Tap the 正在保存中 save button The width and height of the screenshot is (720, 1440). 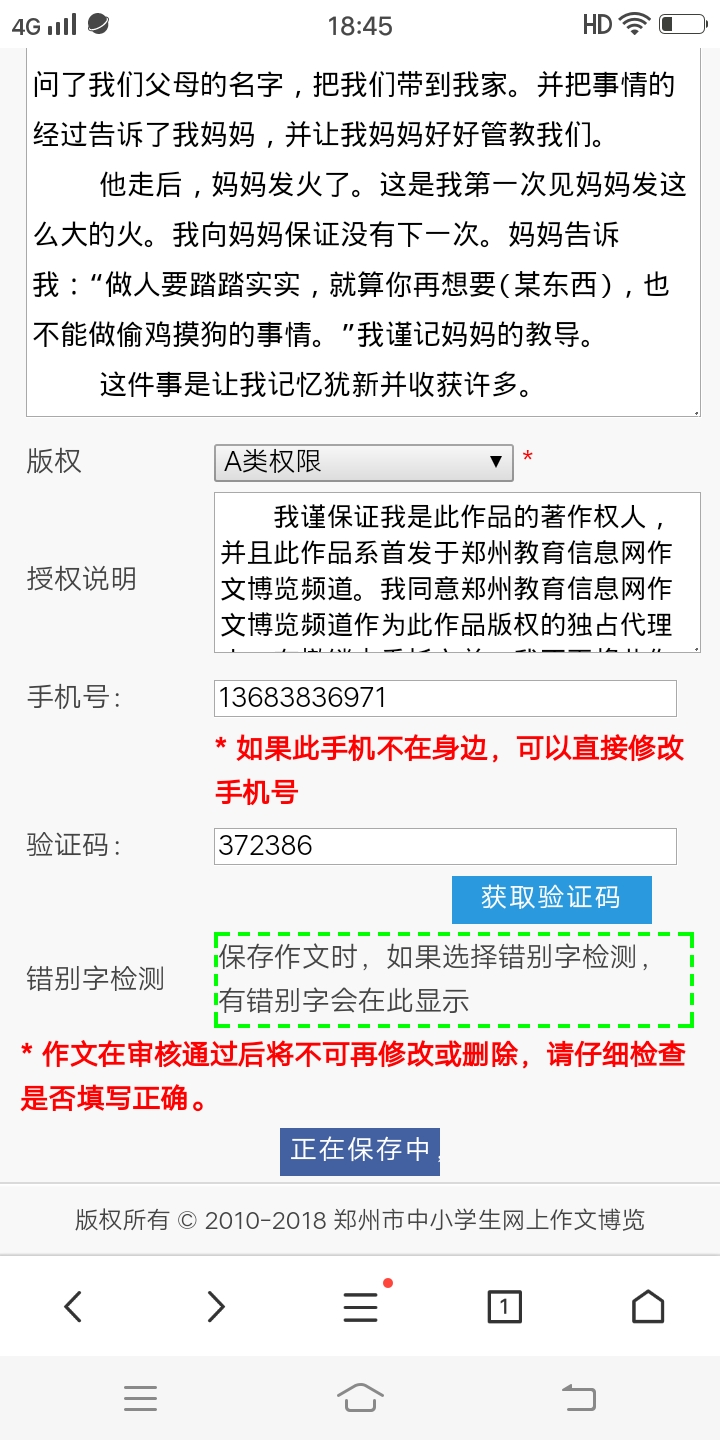click(360, 1150)
